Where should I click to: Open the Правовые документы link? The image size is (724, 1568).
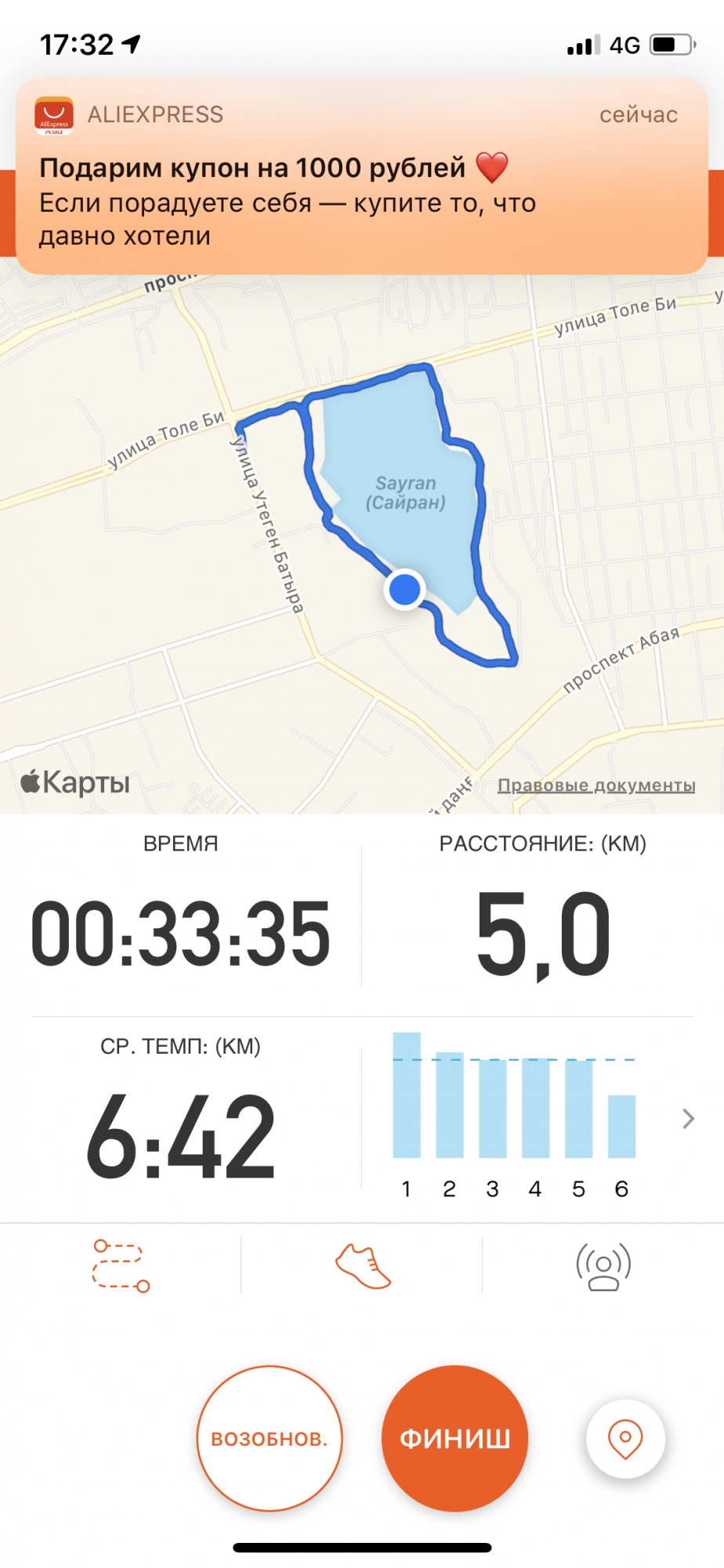596,785
